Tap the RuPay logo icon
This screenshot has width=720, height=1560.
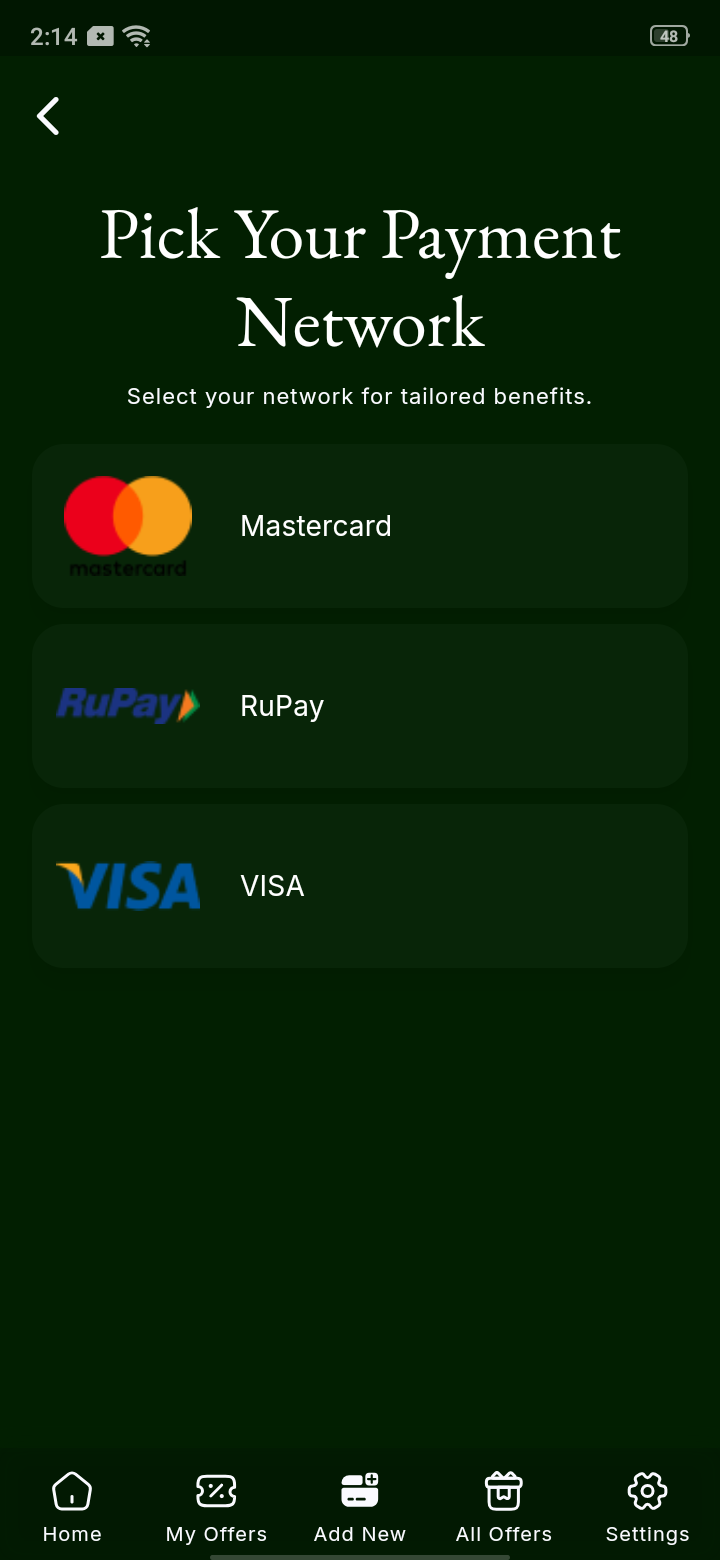click(x=127, y=705)
